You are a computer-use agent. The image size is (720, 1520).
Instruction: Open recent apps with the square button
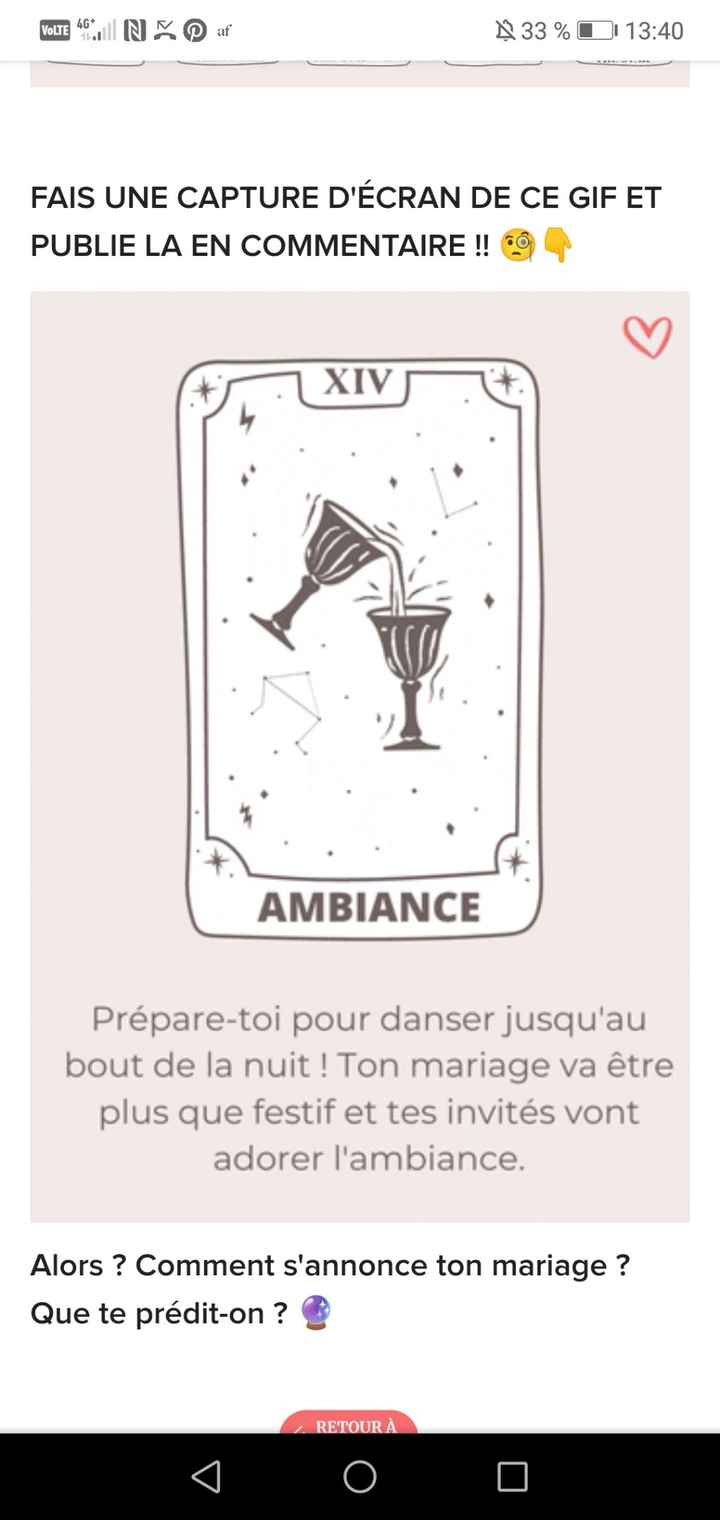pyautogui.click(x=512, y=1477)
